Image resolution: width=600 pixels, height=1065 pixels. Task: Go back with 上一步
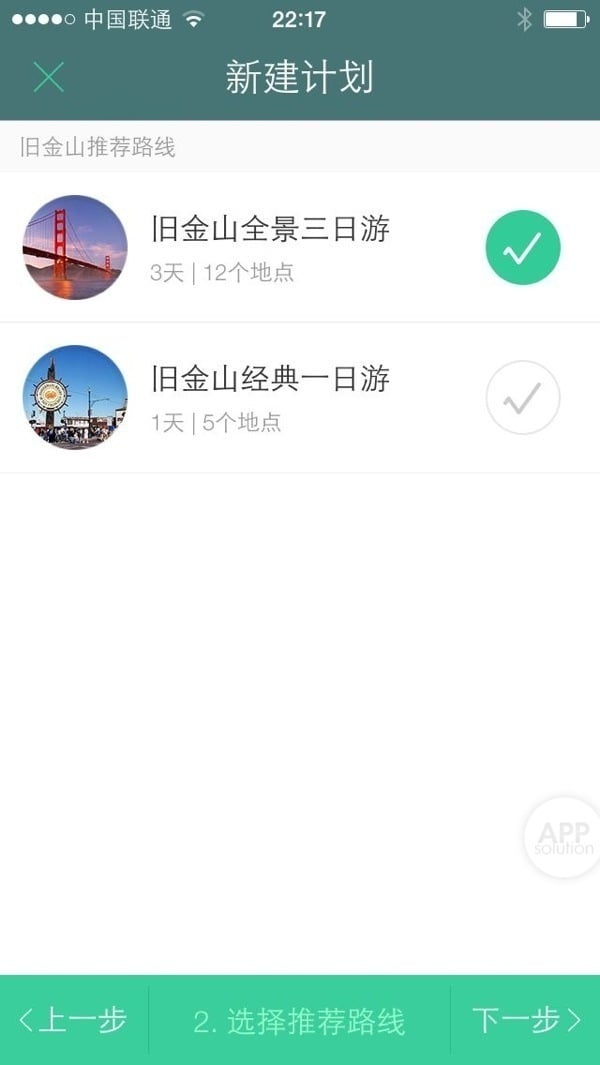click(74, 1020)
